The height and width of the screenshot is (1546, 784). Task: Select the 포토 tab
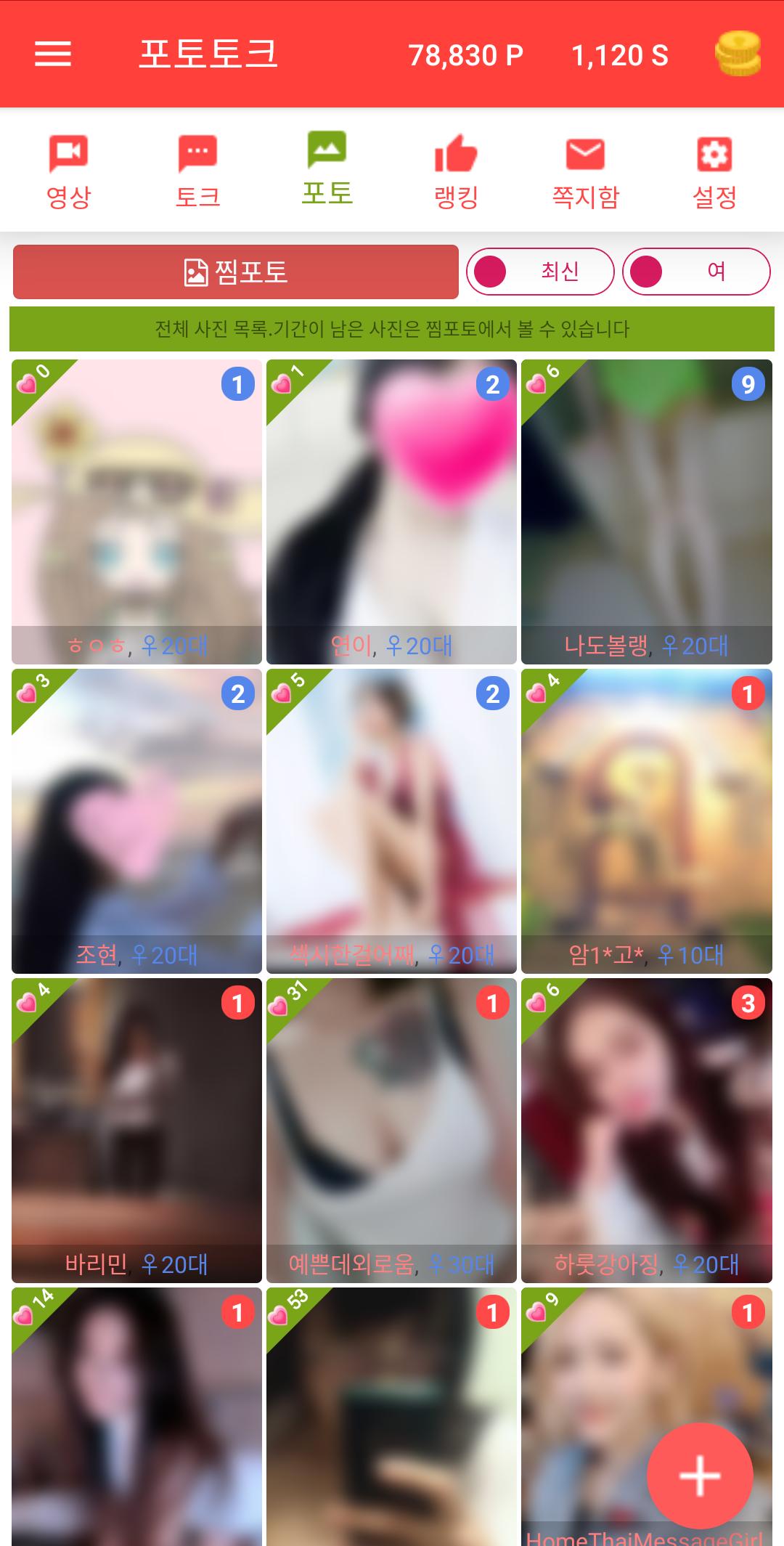pos(327,169)
